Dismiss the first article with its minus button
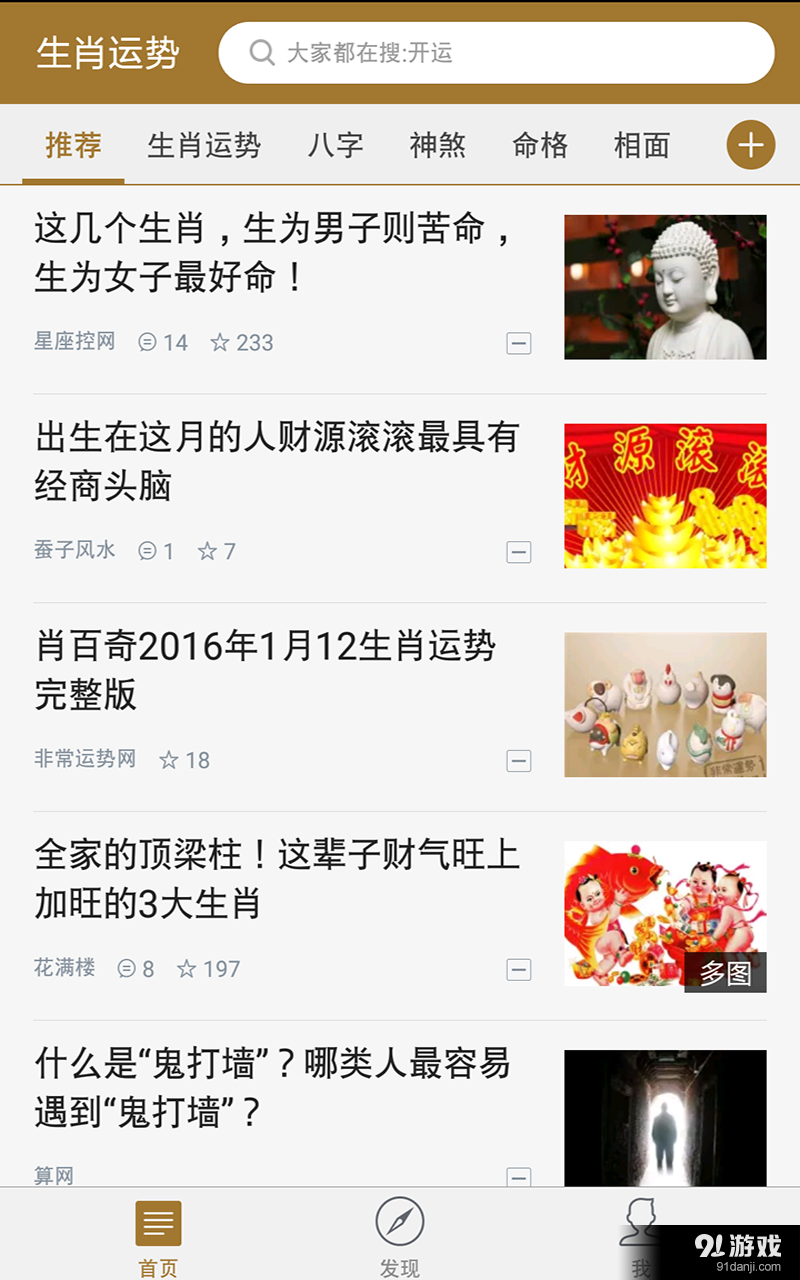 point(519,343)
